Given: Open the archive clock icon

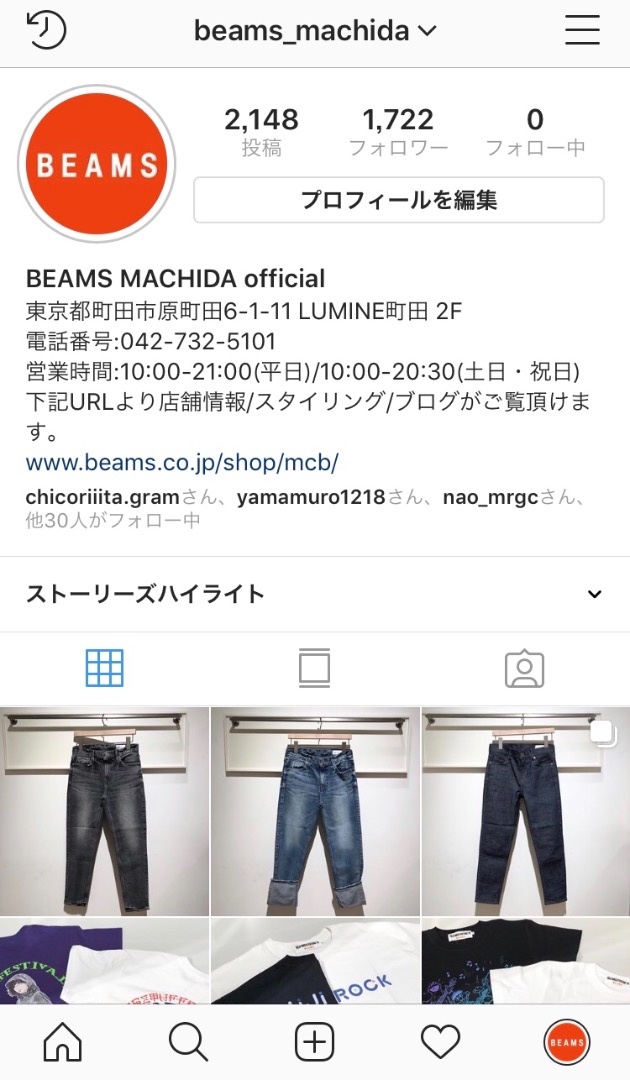Looking at the screenshot, I should (x=45, y=31).
